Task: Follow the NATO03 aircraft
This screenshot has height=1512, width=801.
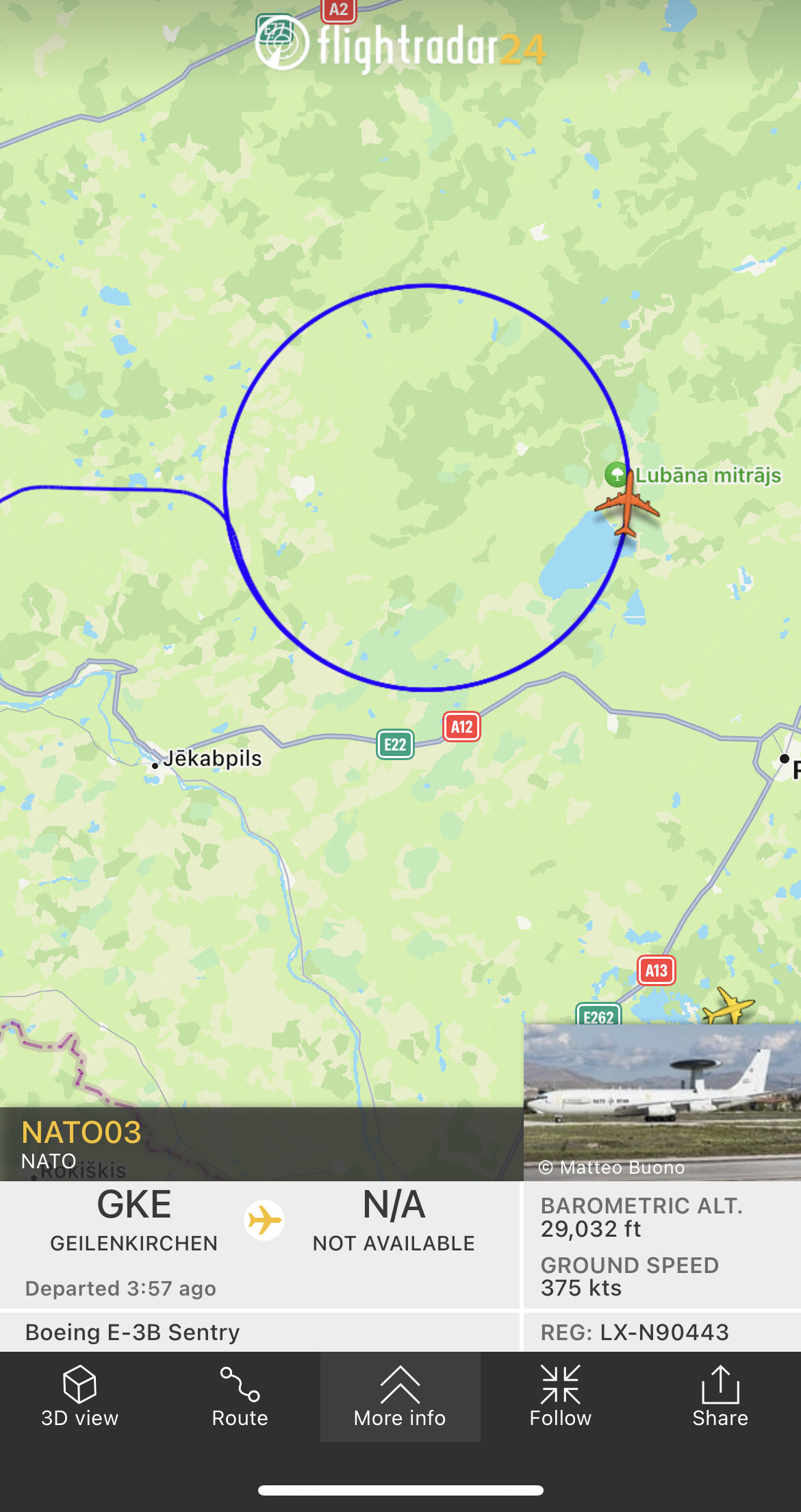Action: pos(560,1397)
